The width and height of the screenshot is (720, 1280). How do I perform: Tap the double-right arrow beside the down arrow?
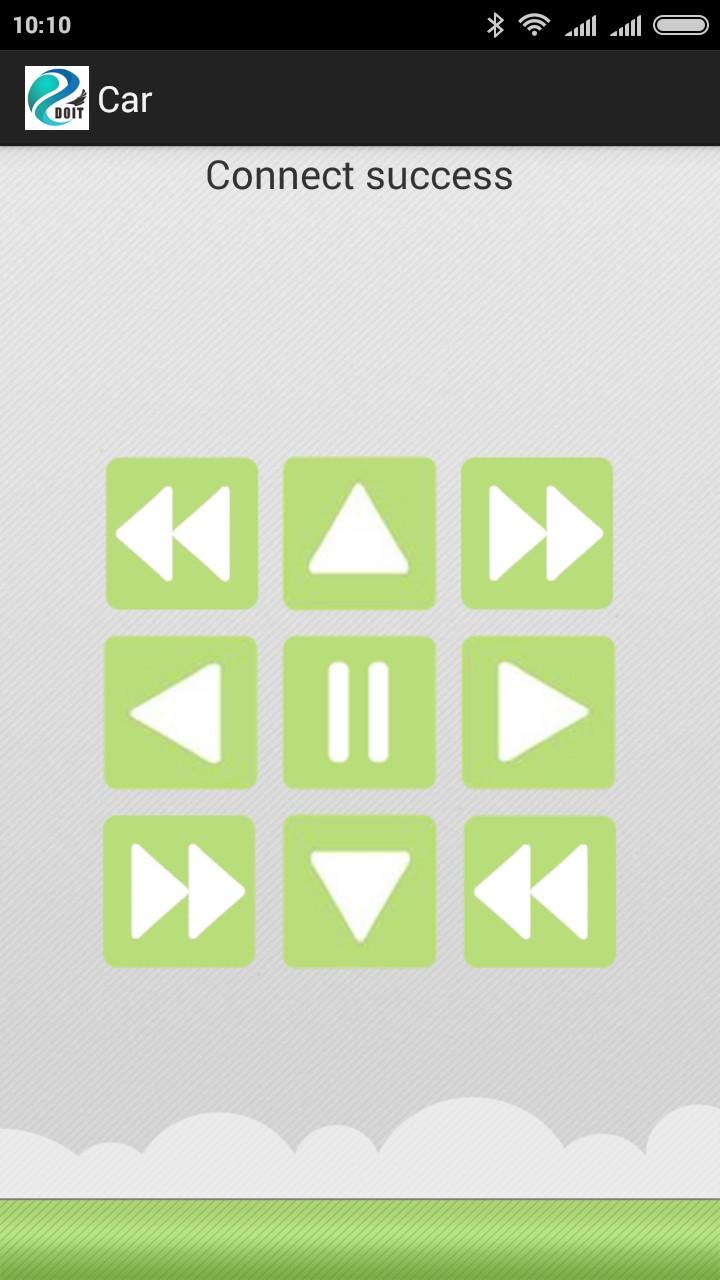point(180,891)
